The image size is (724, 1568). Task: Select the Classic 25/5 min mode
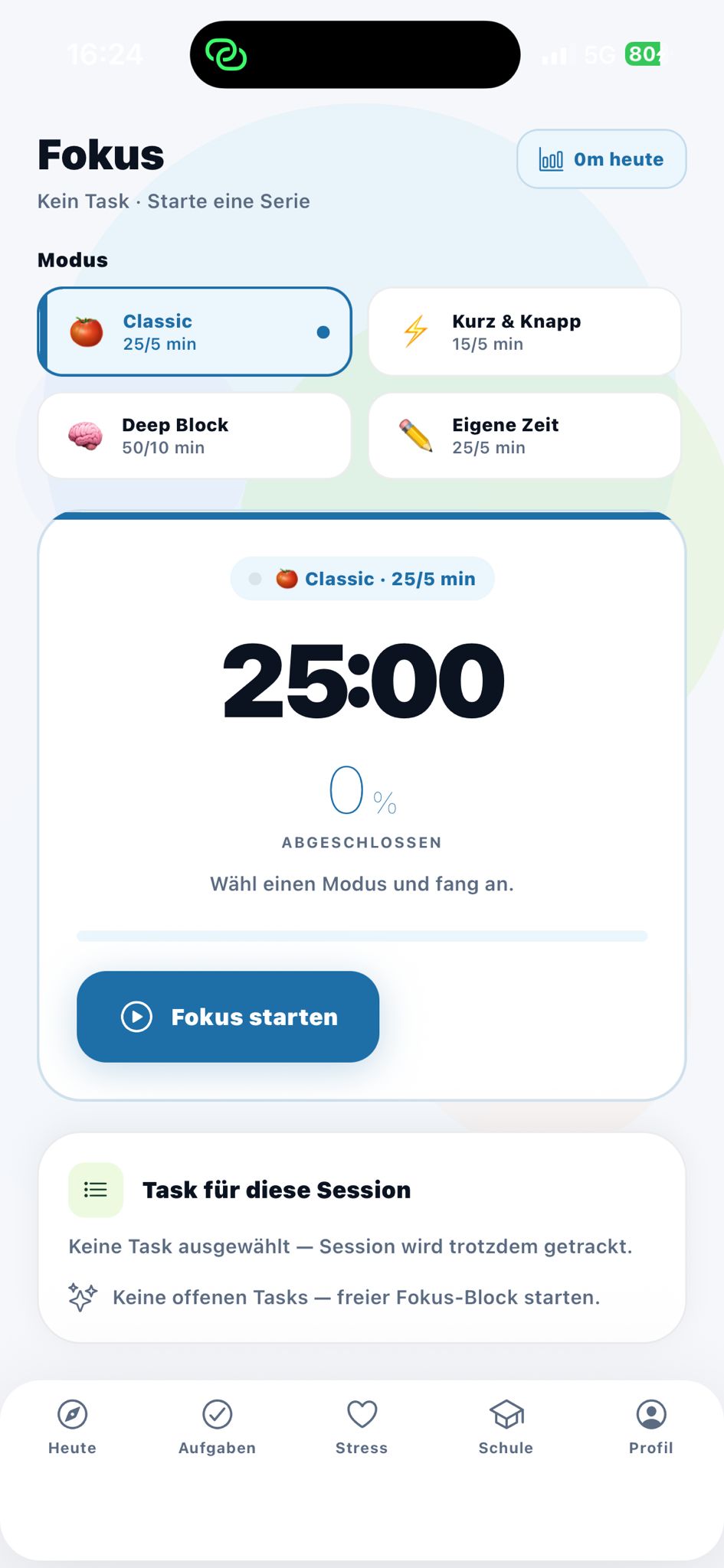coord(195,332)
